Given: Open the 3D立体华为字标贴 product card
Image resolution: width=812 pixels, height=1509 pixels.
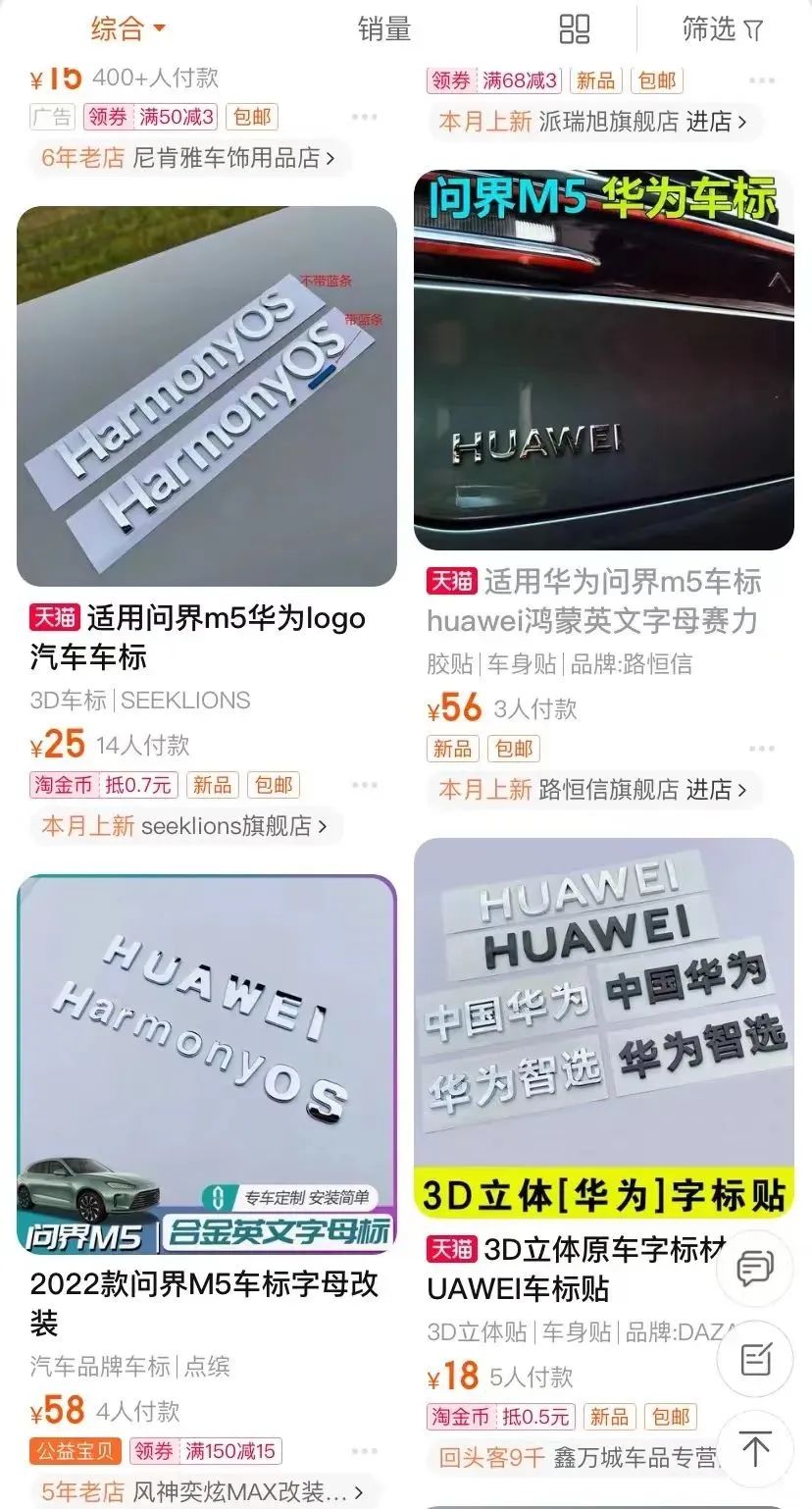Looking at the screenshot, I should tap(603, 1027).
